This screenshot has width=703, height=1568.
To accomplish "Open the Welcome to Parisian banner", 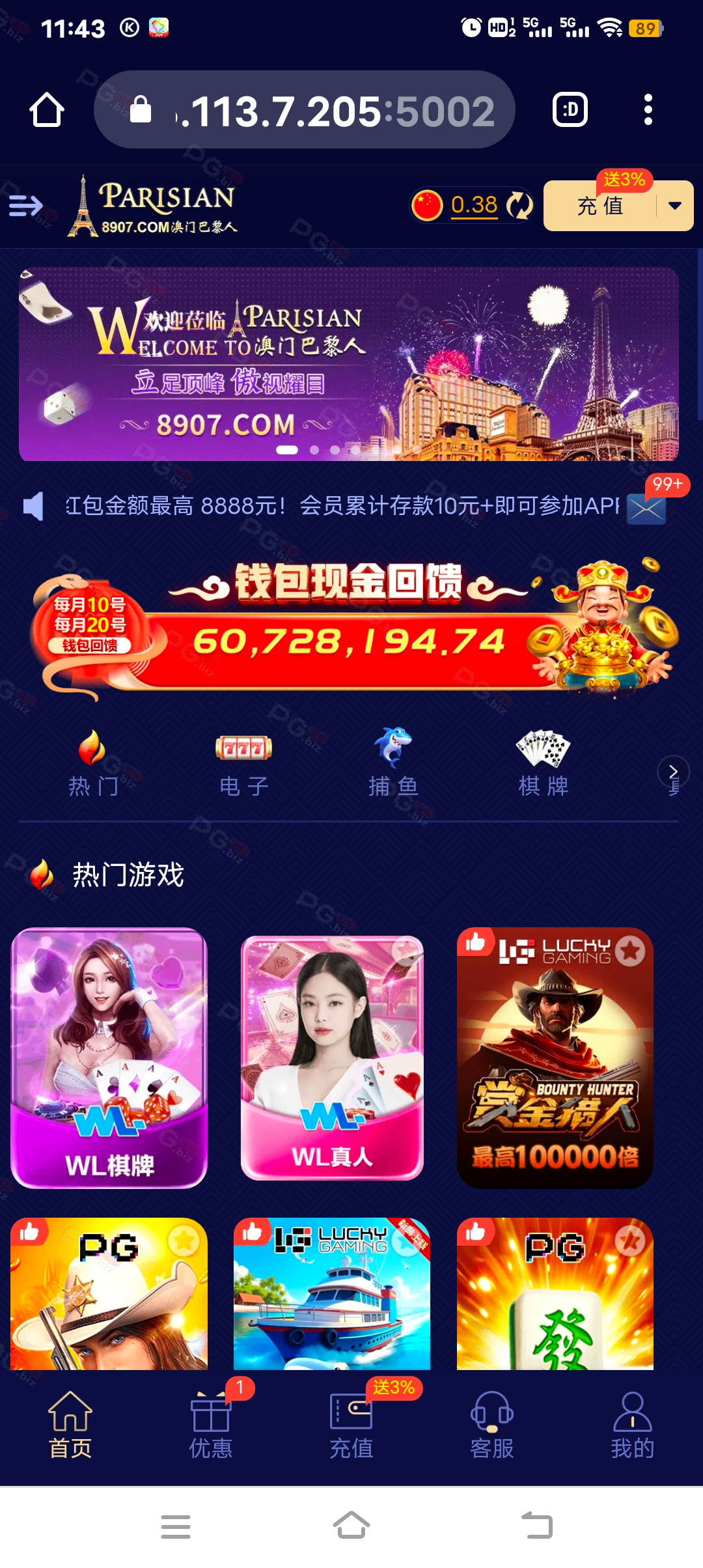I will (349, 363).
